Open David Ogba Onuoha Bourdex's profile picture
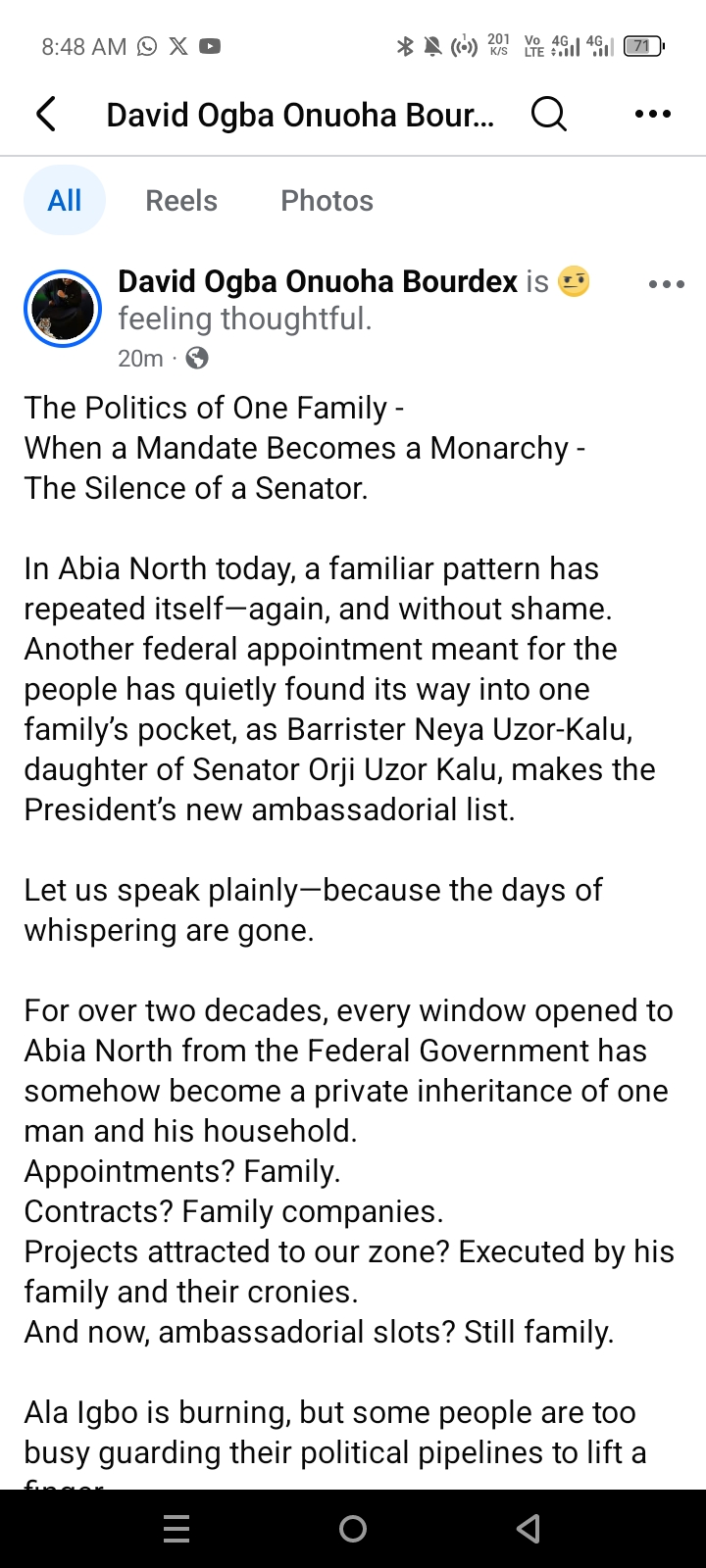The width and height of the screenshot is (706, 1568). point(63,309)
